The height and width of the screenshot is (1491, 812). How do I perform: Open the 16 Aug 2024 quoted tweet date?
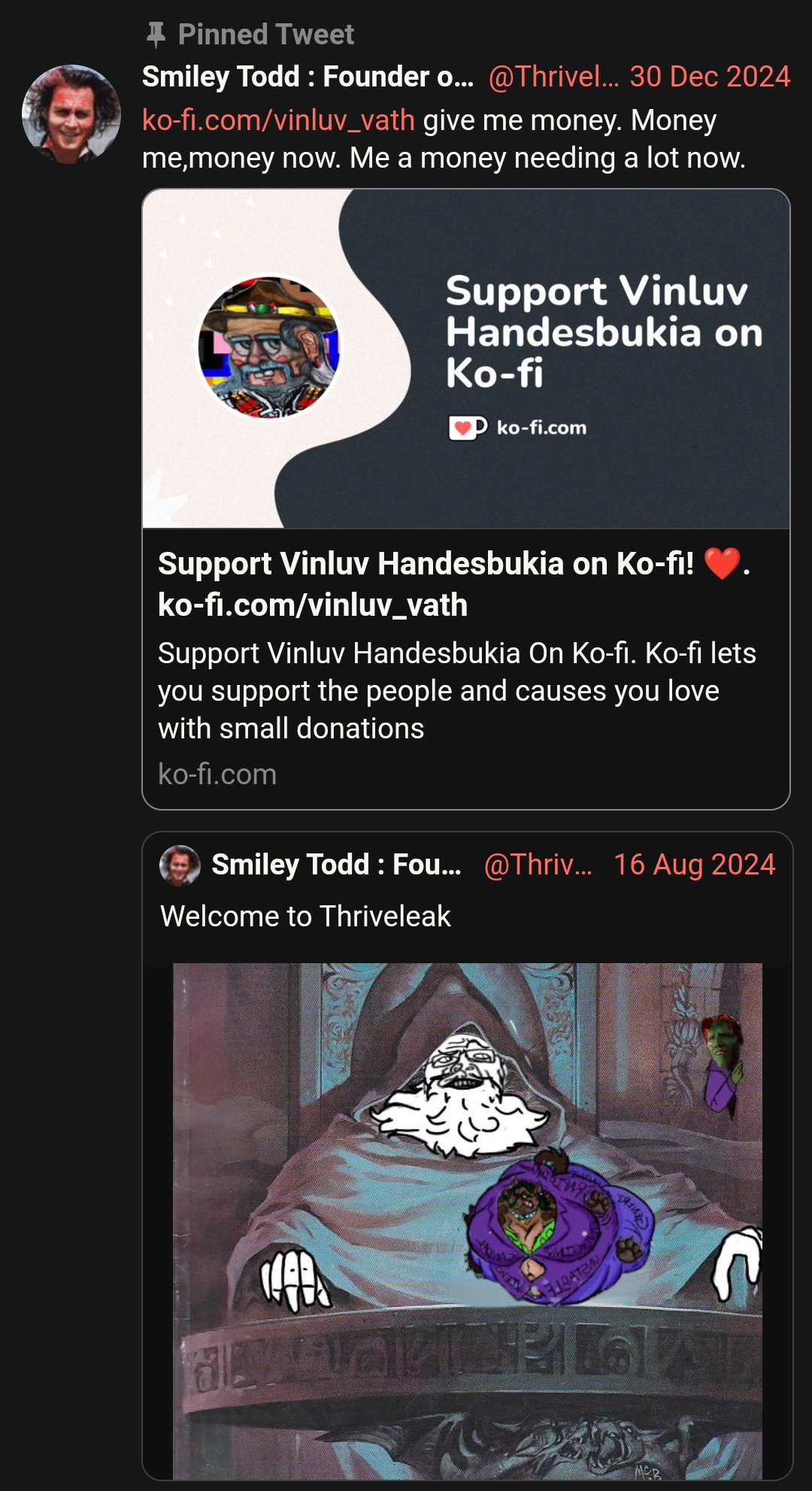click(x=694, y=865)
